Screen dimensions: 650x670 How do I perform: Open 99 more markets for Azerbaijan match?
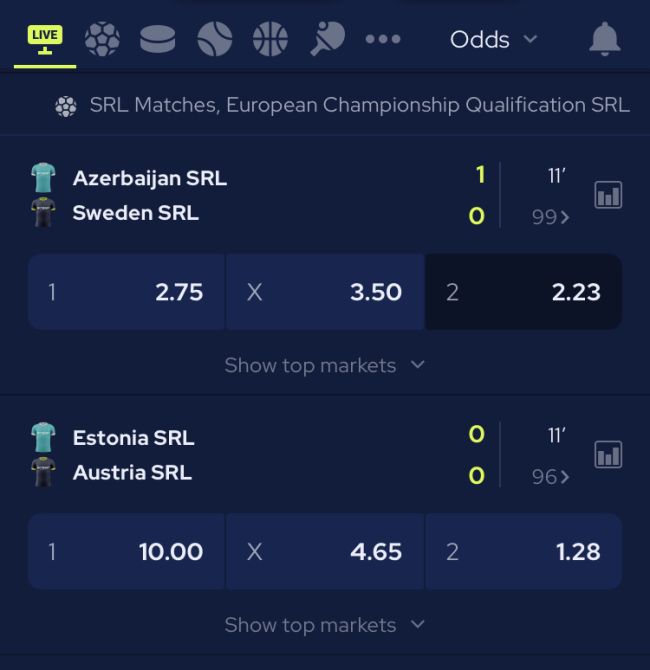(x=551, y=217)
